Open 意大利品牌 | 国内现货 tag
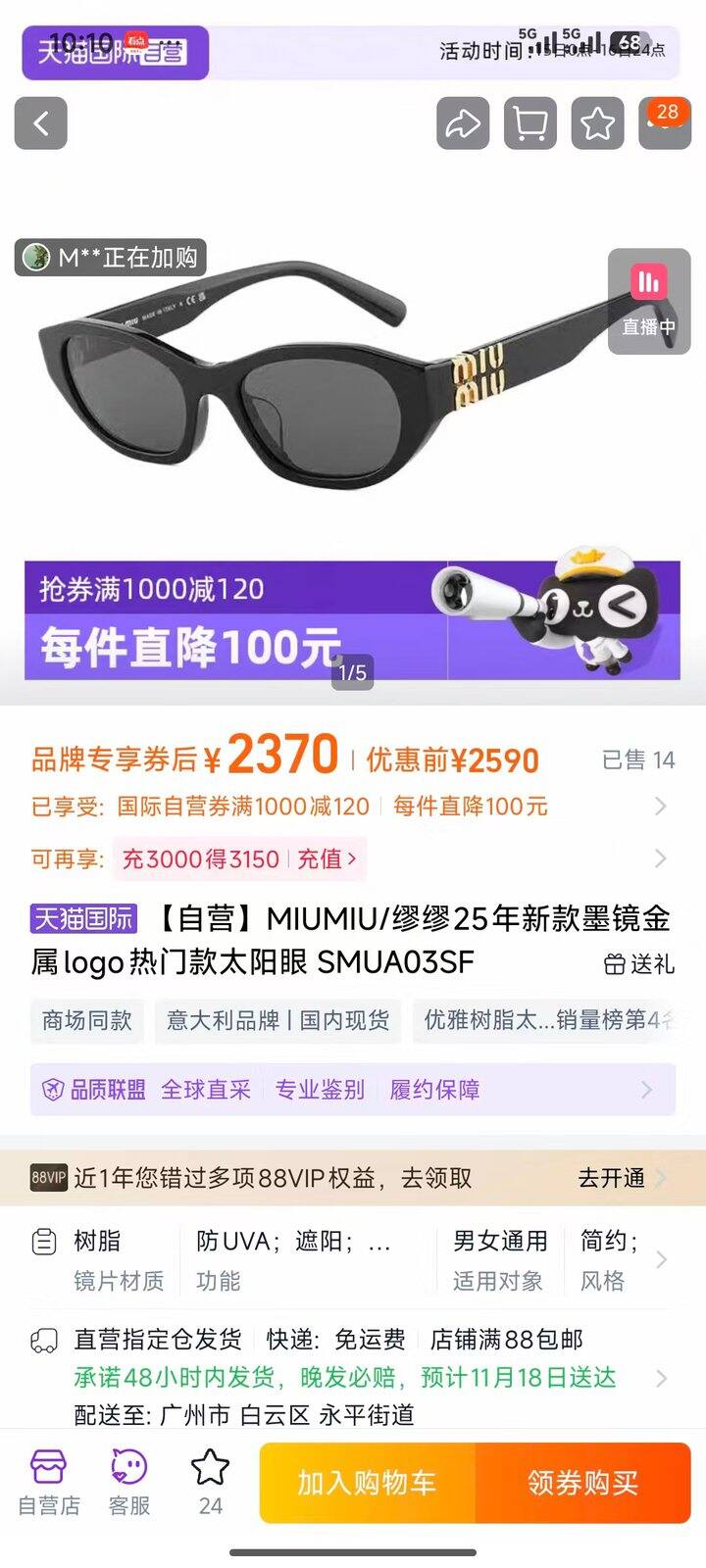 277,1020
